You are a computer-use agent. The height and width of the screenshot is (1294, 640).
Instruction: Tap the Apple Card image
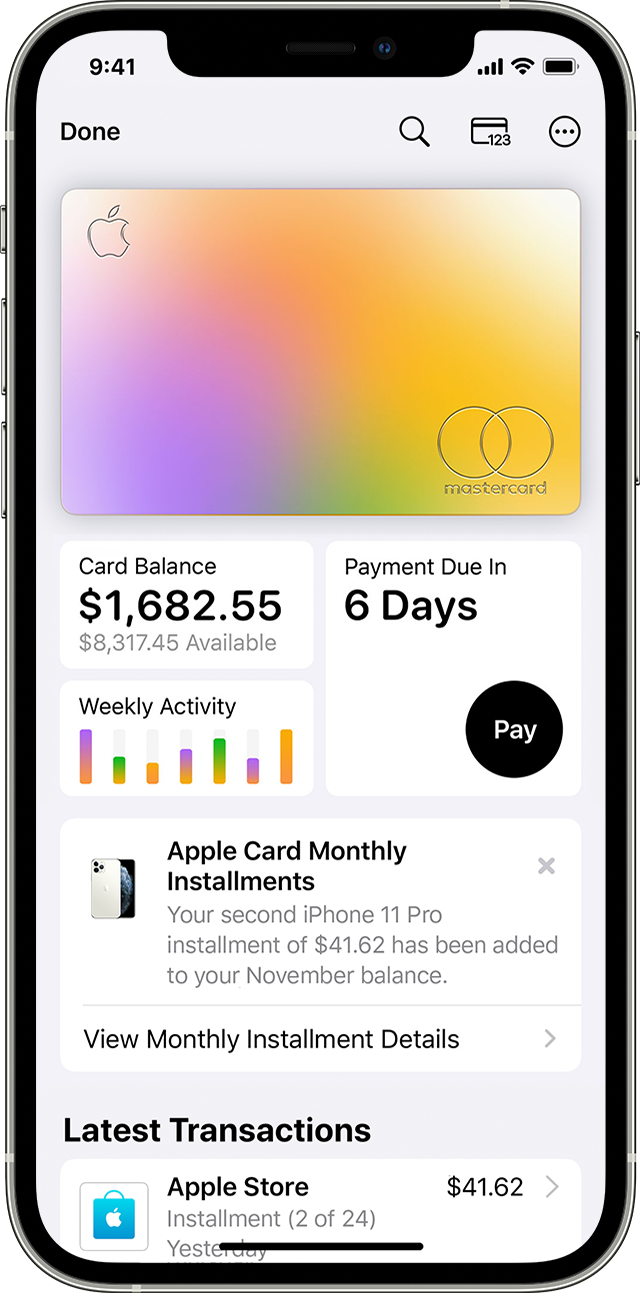pyautogui.click(x=320, y=352)
